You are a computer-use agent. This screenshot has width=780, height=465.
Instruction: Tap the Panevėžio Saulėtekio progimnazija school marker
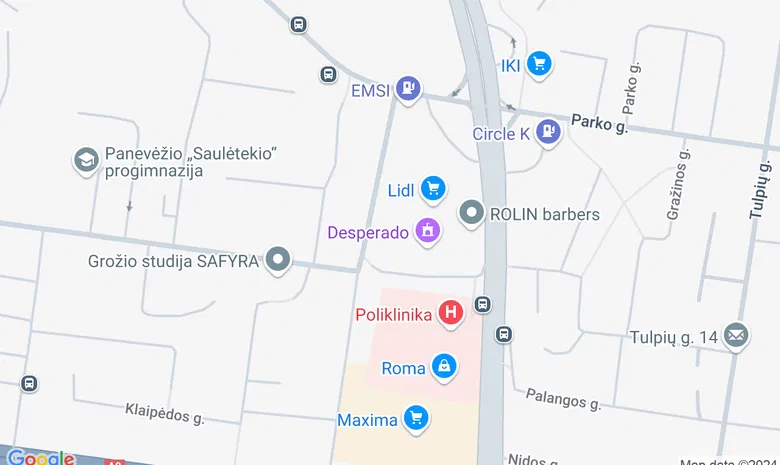(x=86, y=160)
